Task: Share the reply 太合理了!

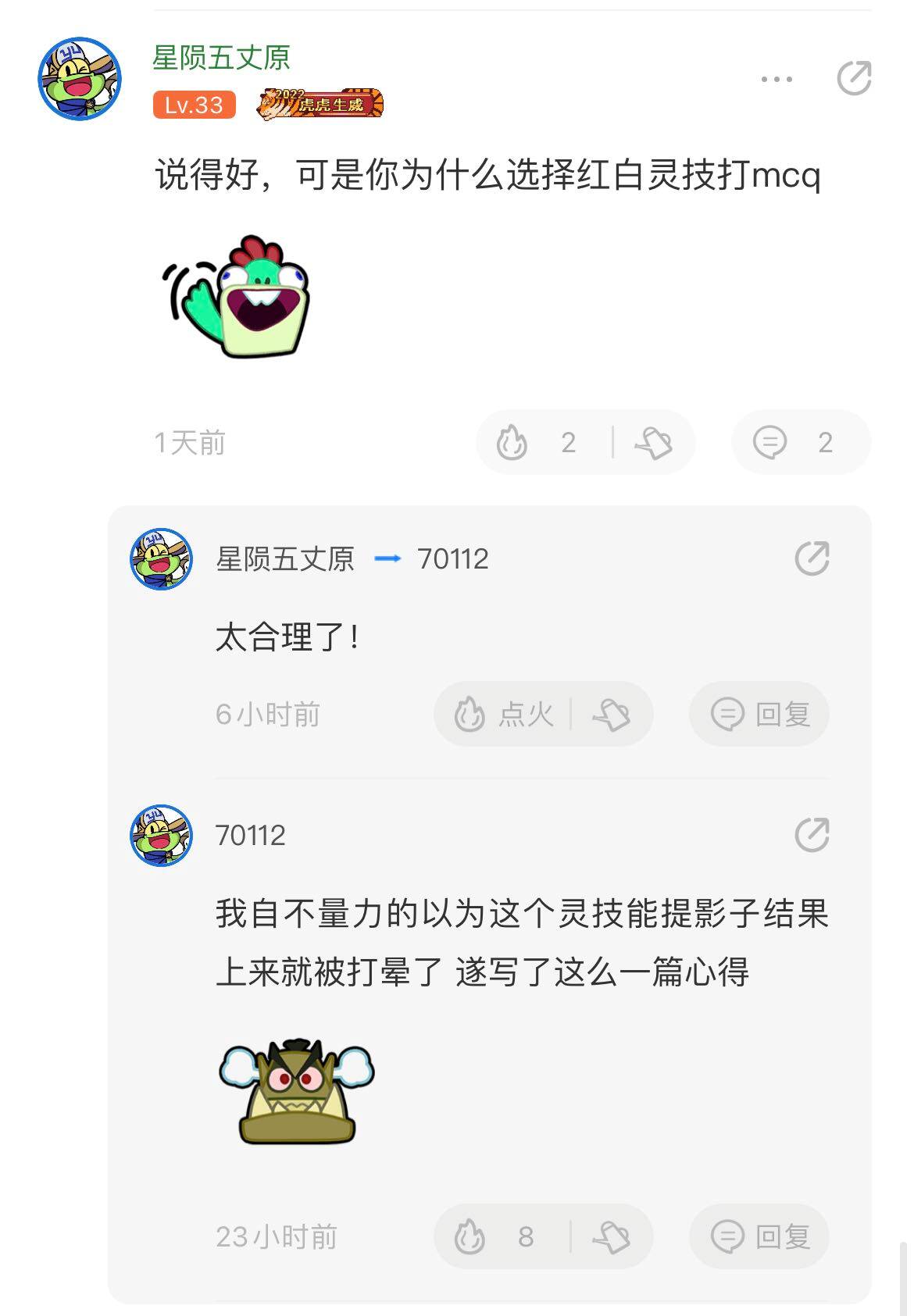Action: [812, 558]
